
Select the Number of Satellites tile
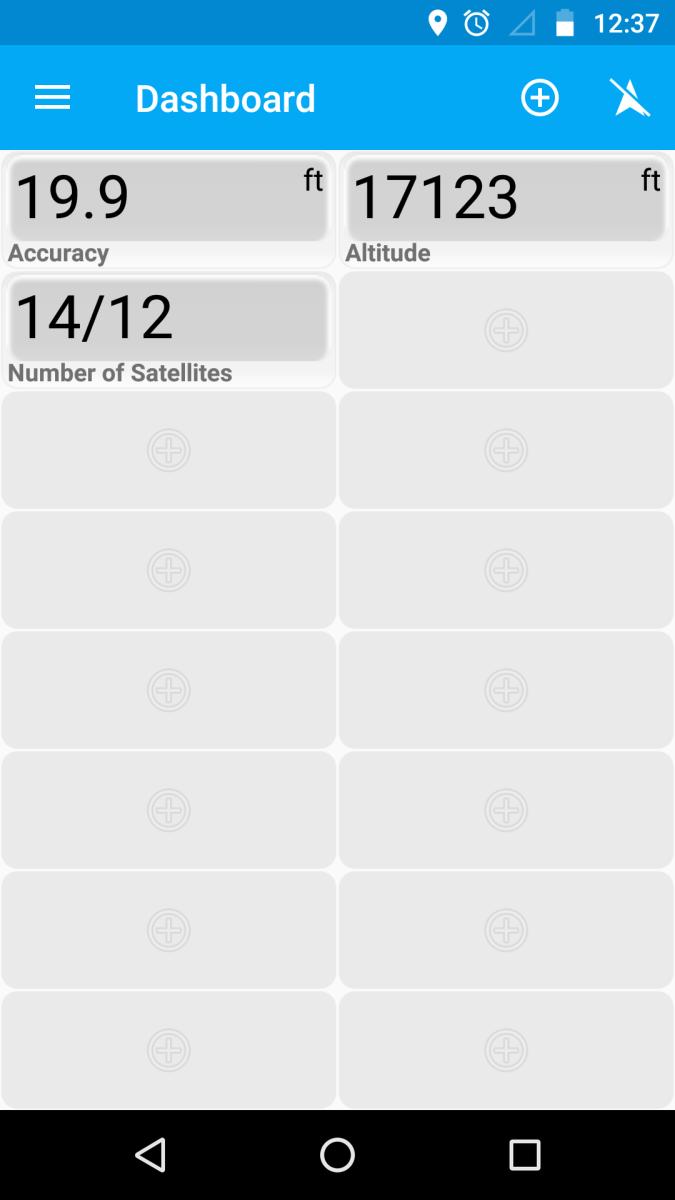click(168, 330)
